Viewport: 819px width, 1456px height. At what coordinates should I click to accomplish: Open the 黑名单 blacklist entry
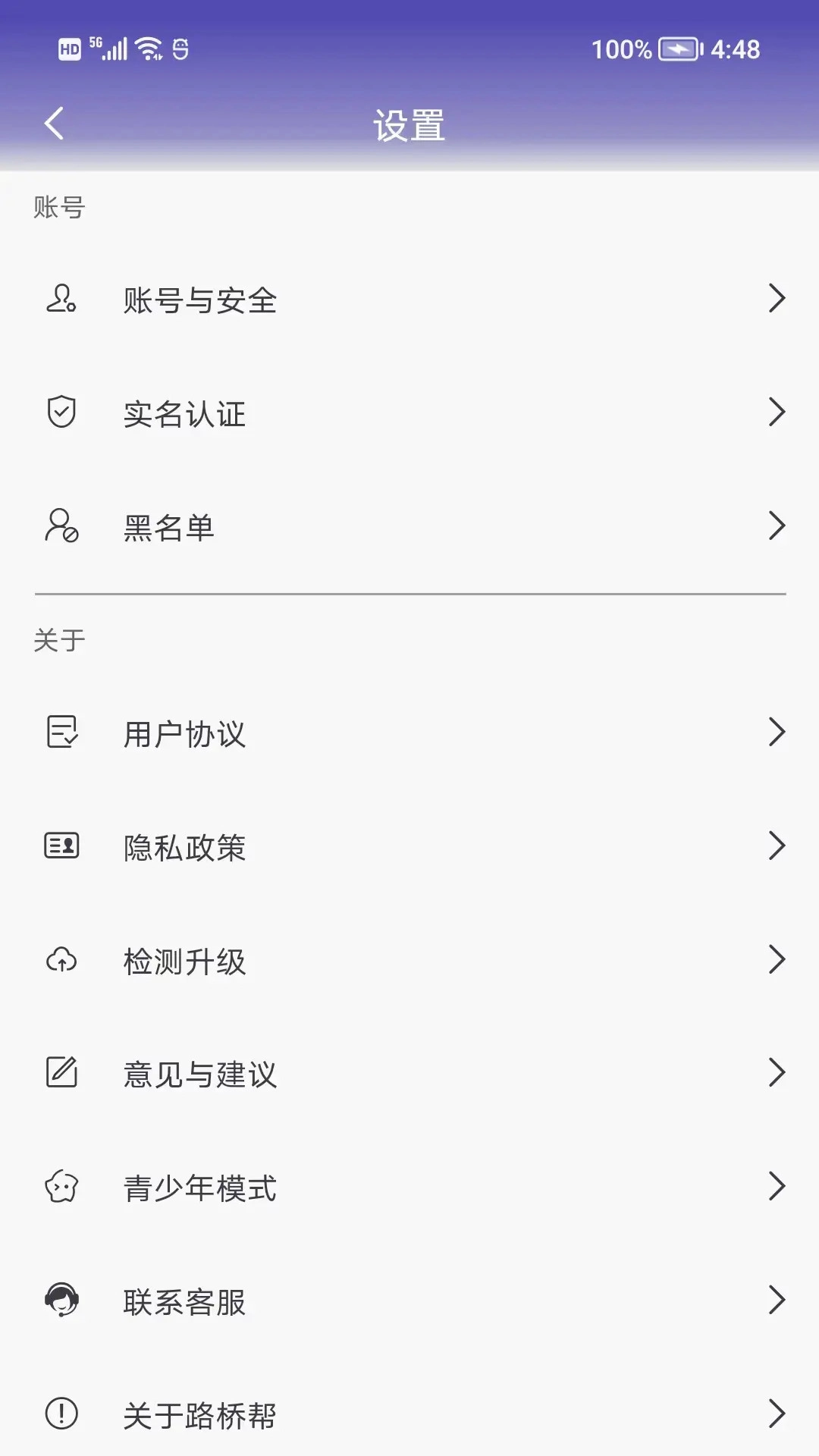coord(409,528)
